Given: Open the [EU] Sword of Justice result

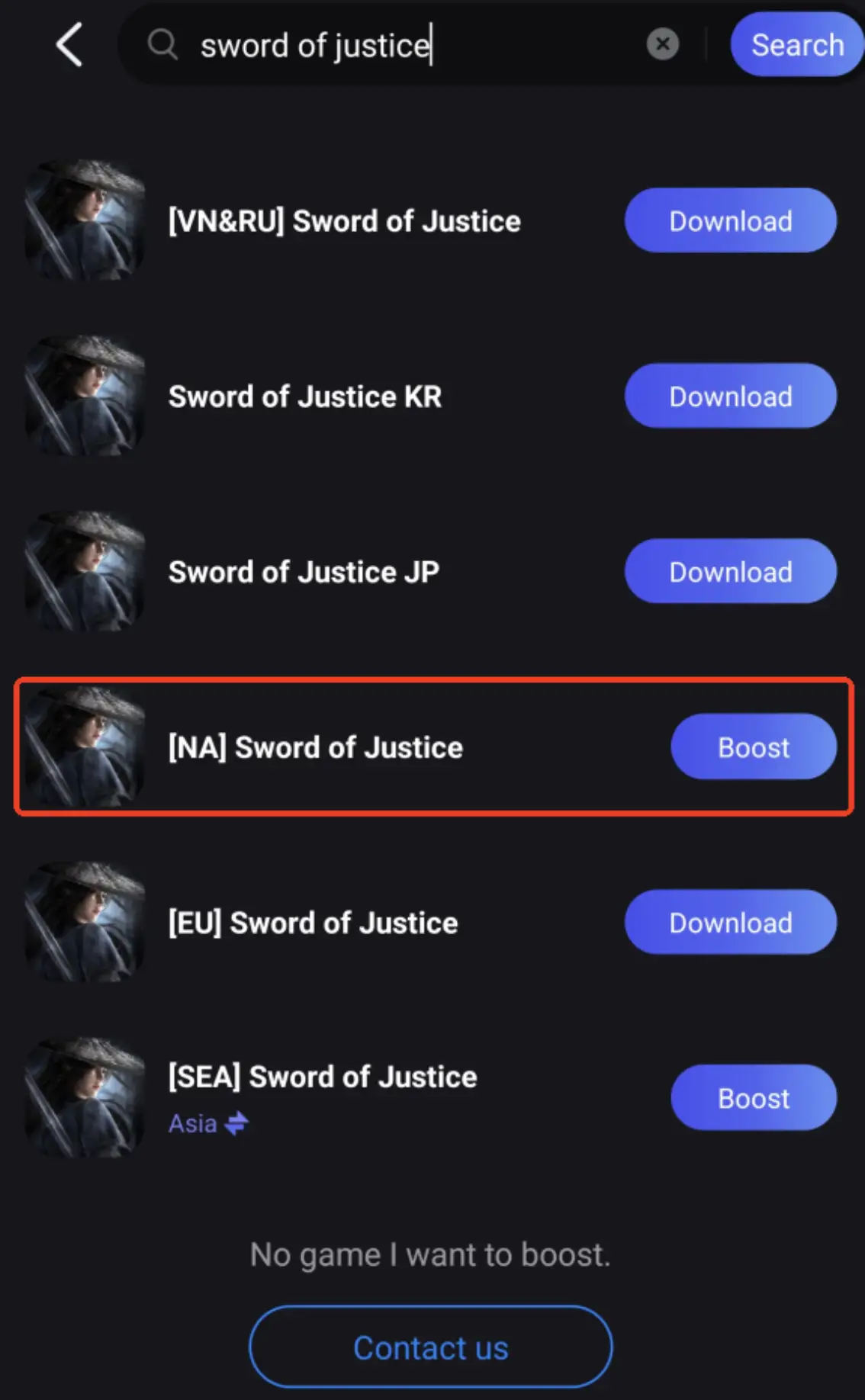Looking at the screenshot, I should [x=313, y=923].
